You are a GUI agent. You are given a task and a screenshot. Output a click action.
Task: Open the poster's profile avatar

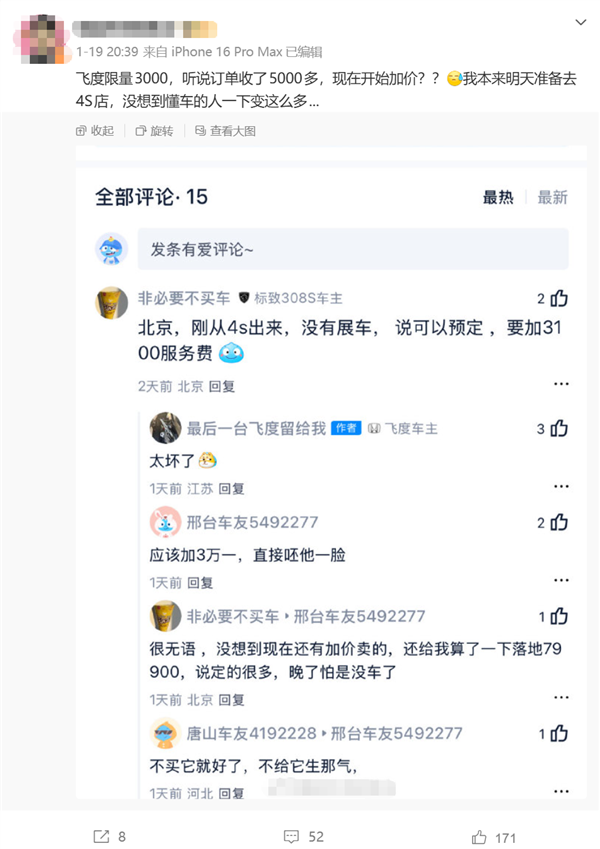point(39,36)
